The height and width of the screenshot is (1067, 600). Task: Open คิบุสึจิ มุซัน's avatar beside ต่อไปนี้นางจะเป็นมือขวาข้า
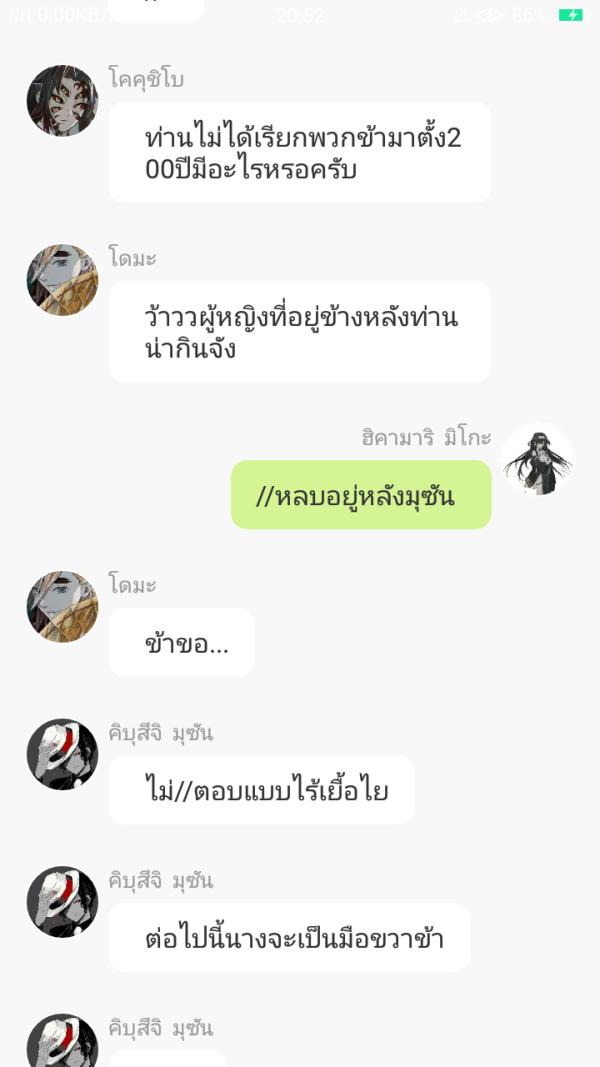click(62, 902)
